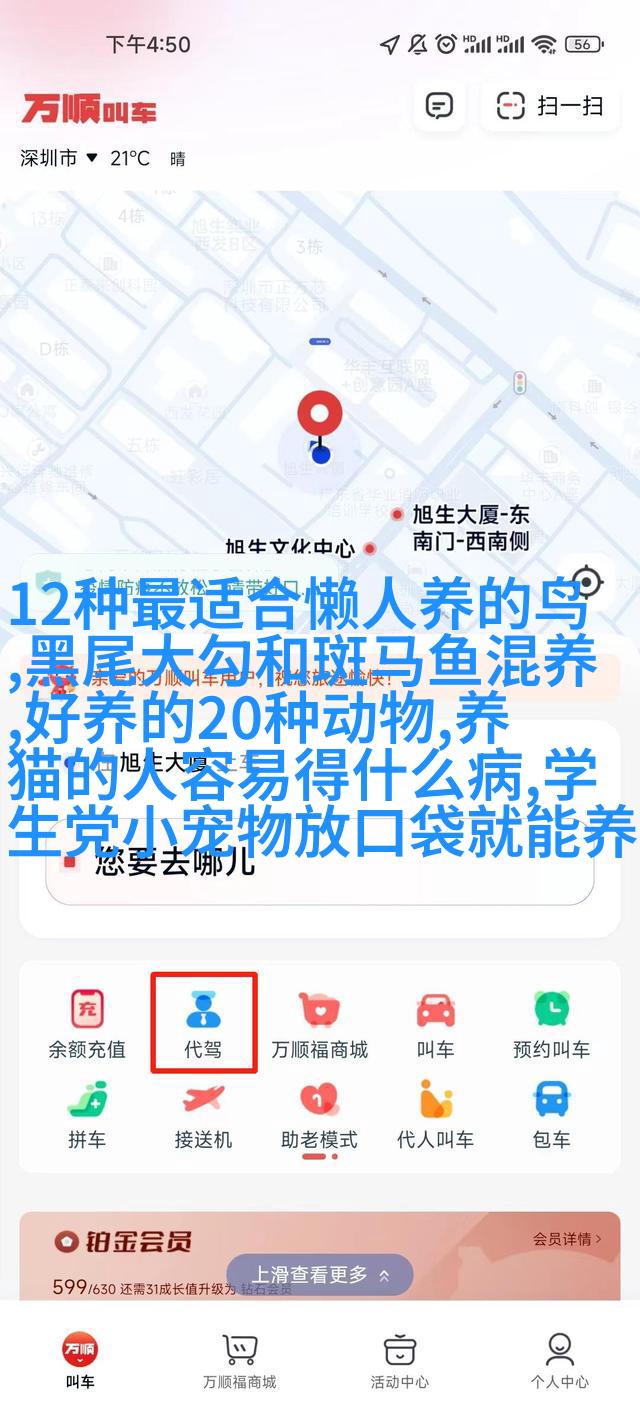Viewport: 640px width, 1422px height.
Task: Open the 个人中心 profile tab
Action: tap(559, 1361)
